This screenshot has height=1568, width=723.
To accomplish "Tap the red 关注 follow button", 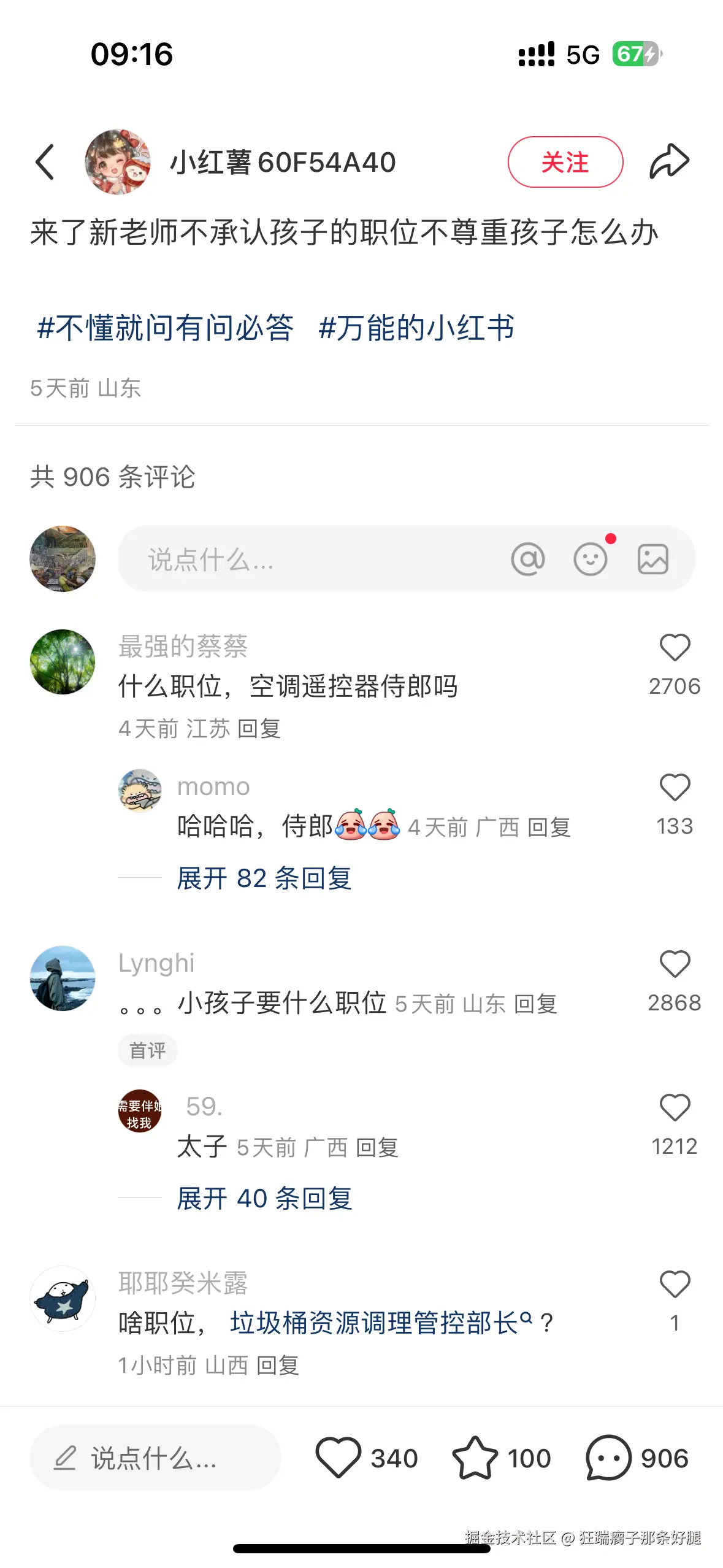I will [565, 161].
